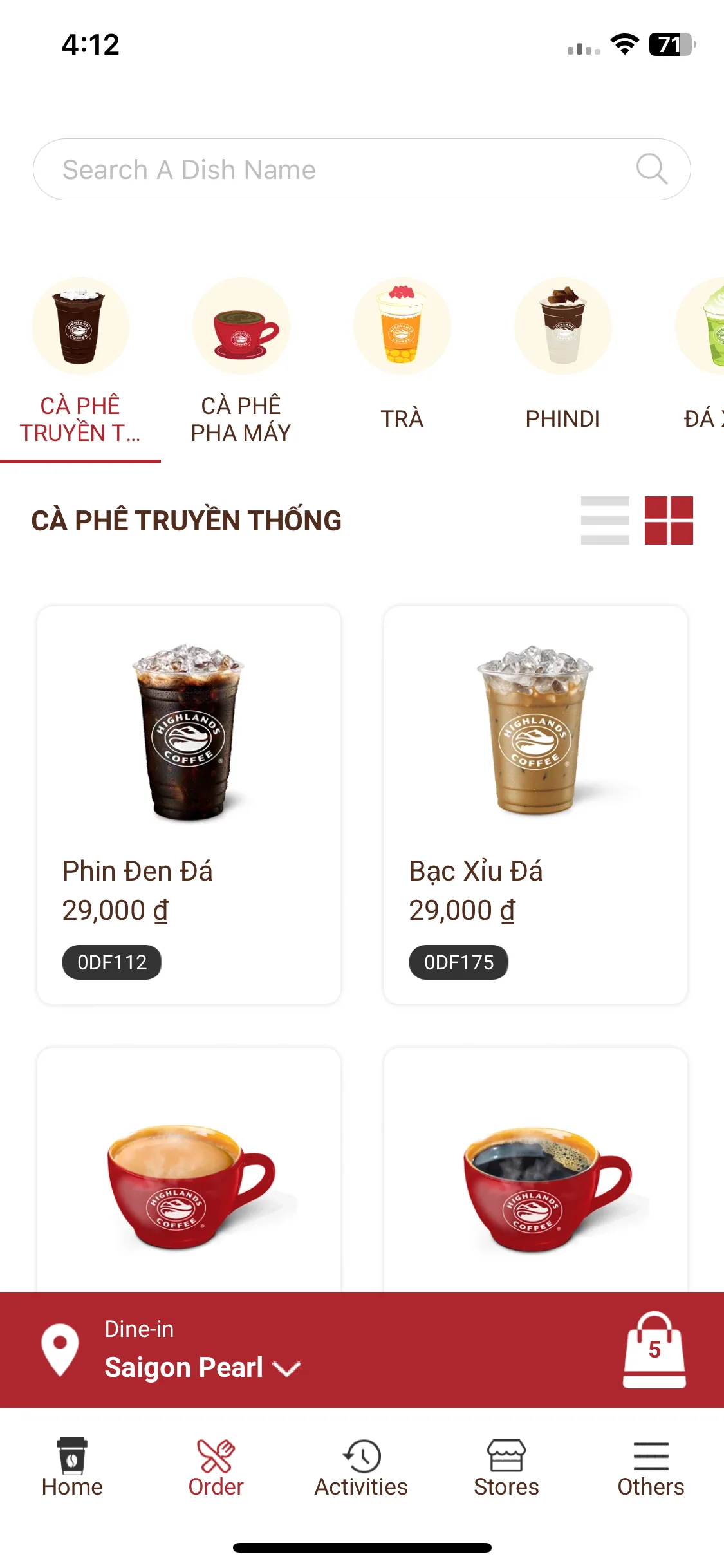Open the dish name search field
Image resolution: width=724 pixels, height=1568 pixels.
[x=335, y=170]
